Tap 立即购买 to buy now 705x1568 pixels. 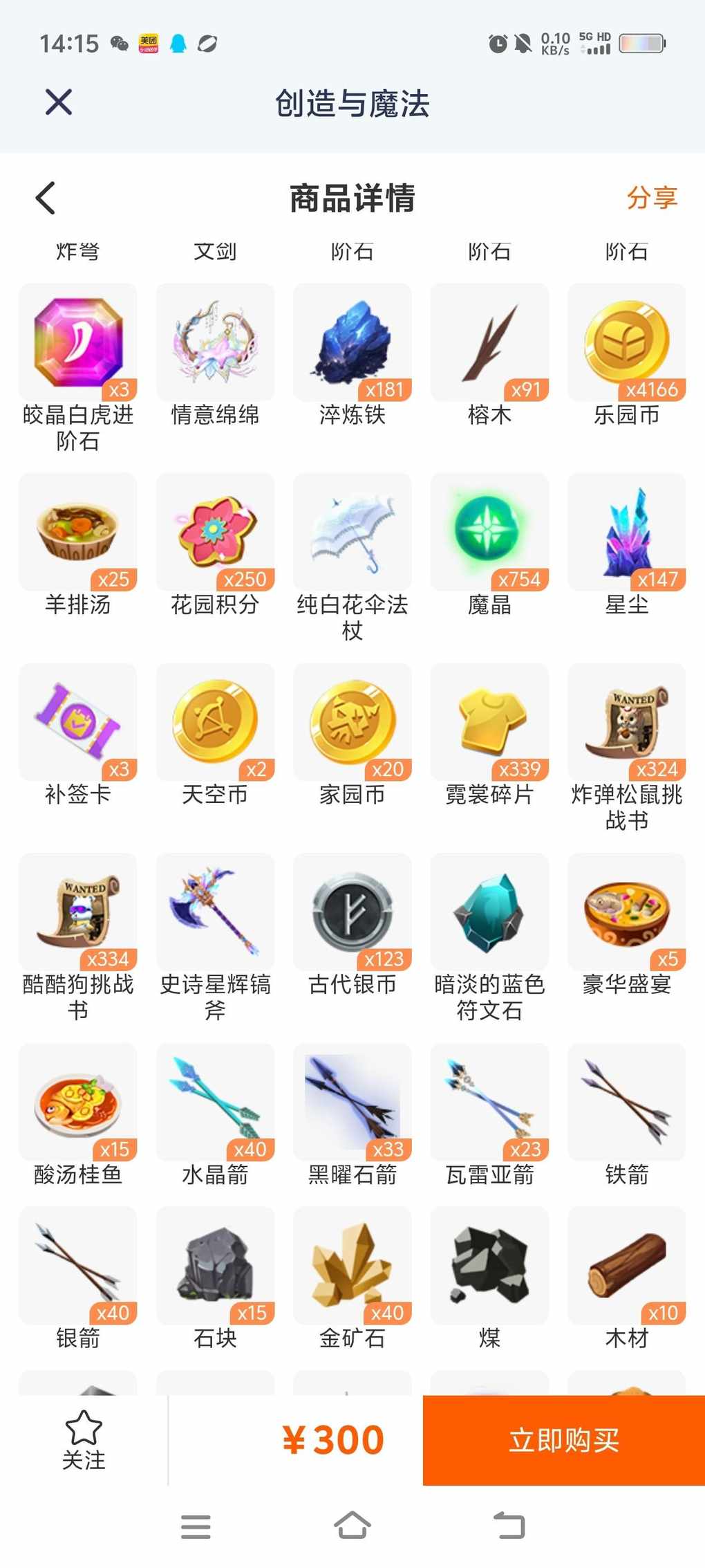563,1440
